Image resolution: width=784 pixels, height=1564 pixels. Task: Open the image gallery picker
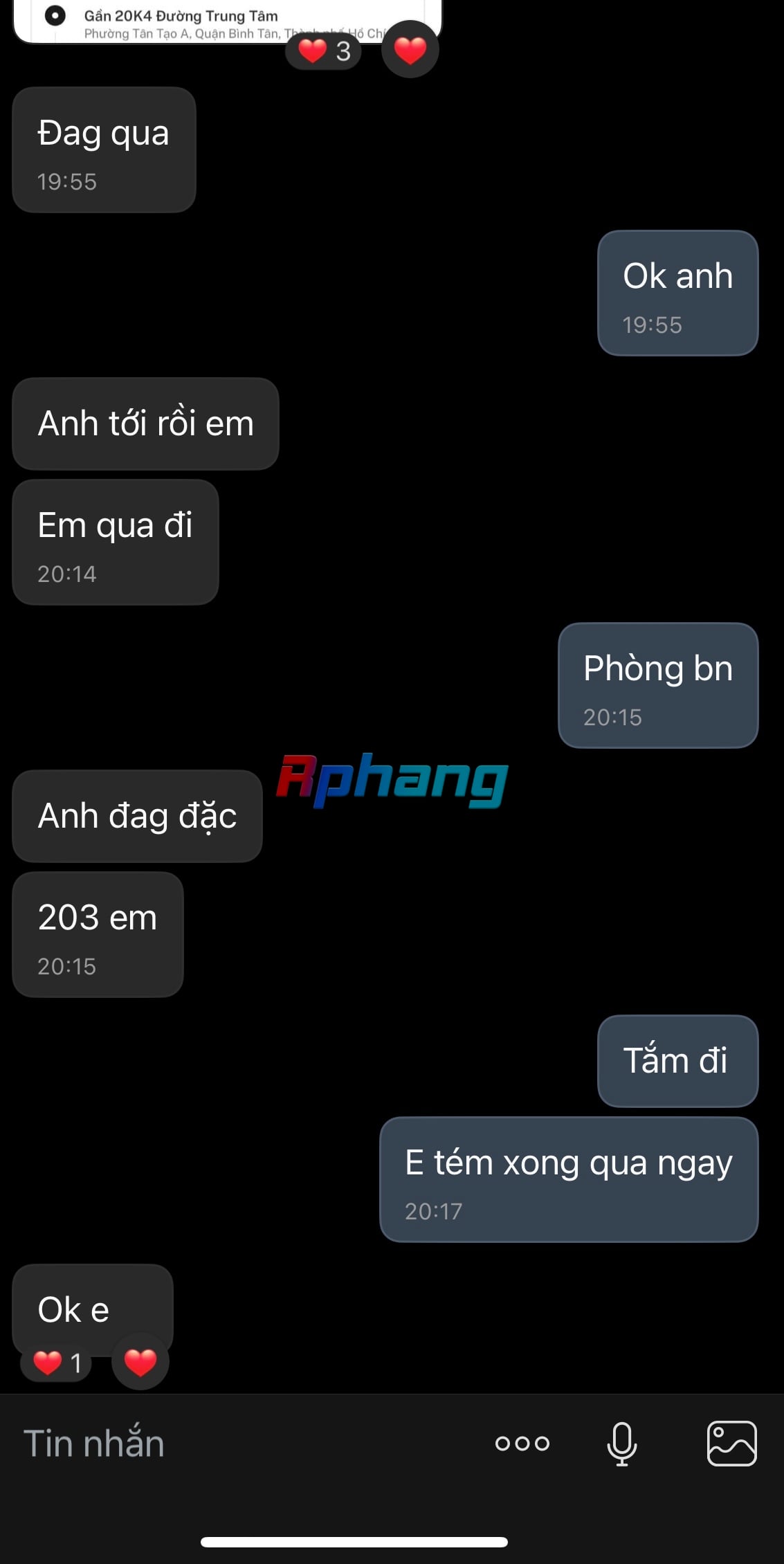pos(731,1444)
